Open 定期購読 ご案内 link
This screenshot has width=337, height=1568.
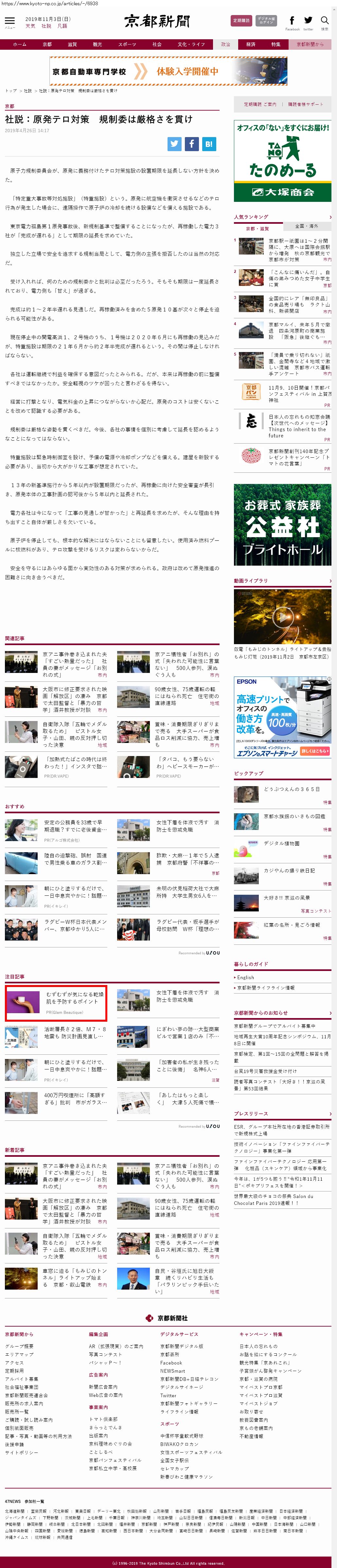[260, 104]
